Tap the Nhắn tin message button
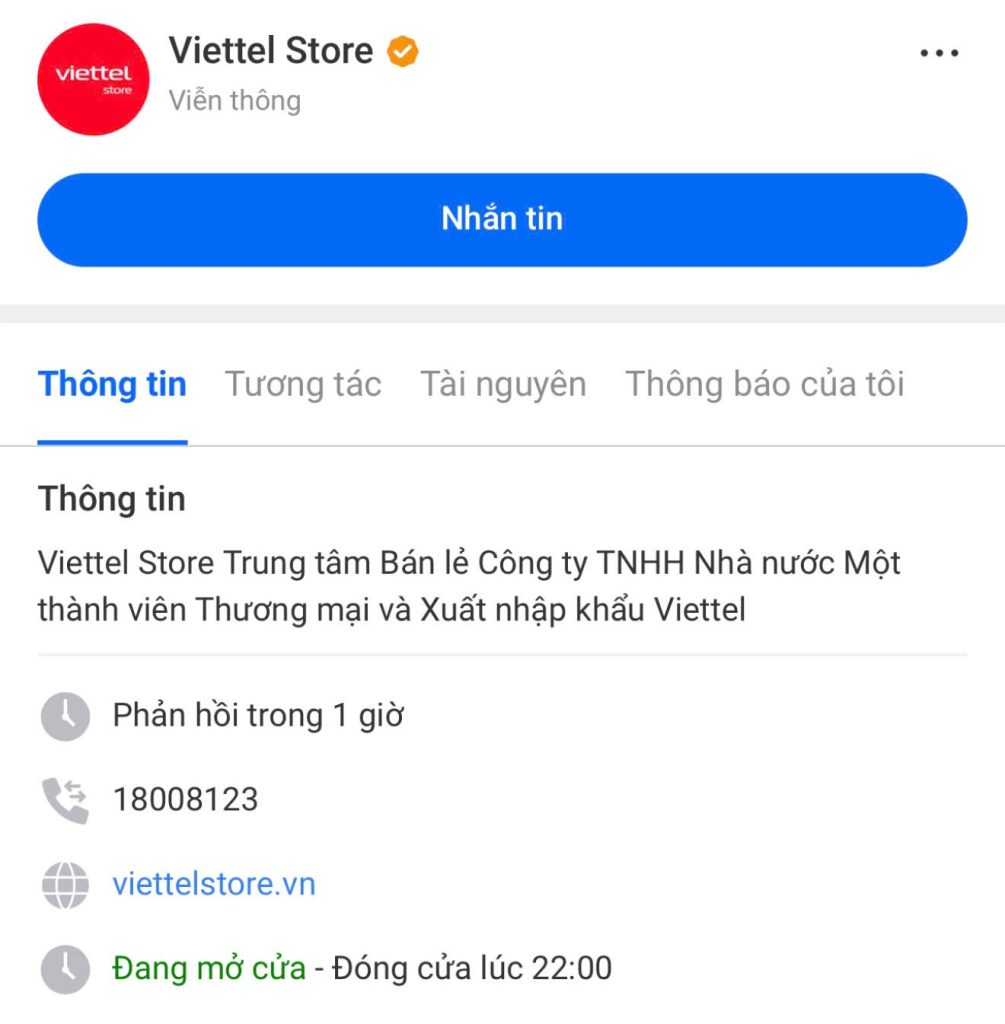Screen dimensions: 1005x1024 502,219
